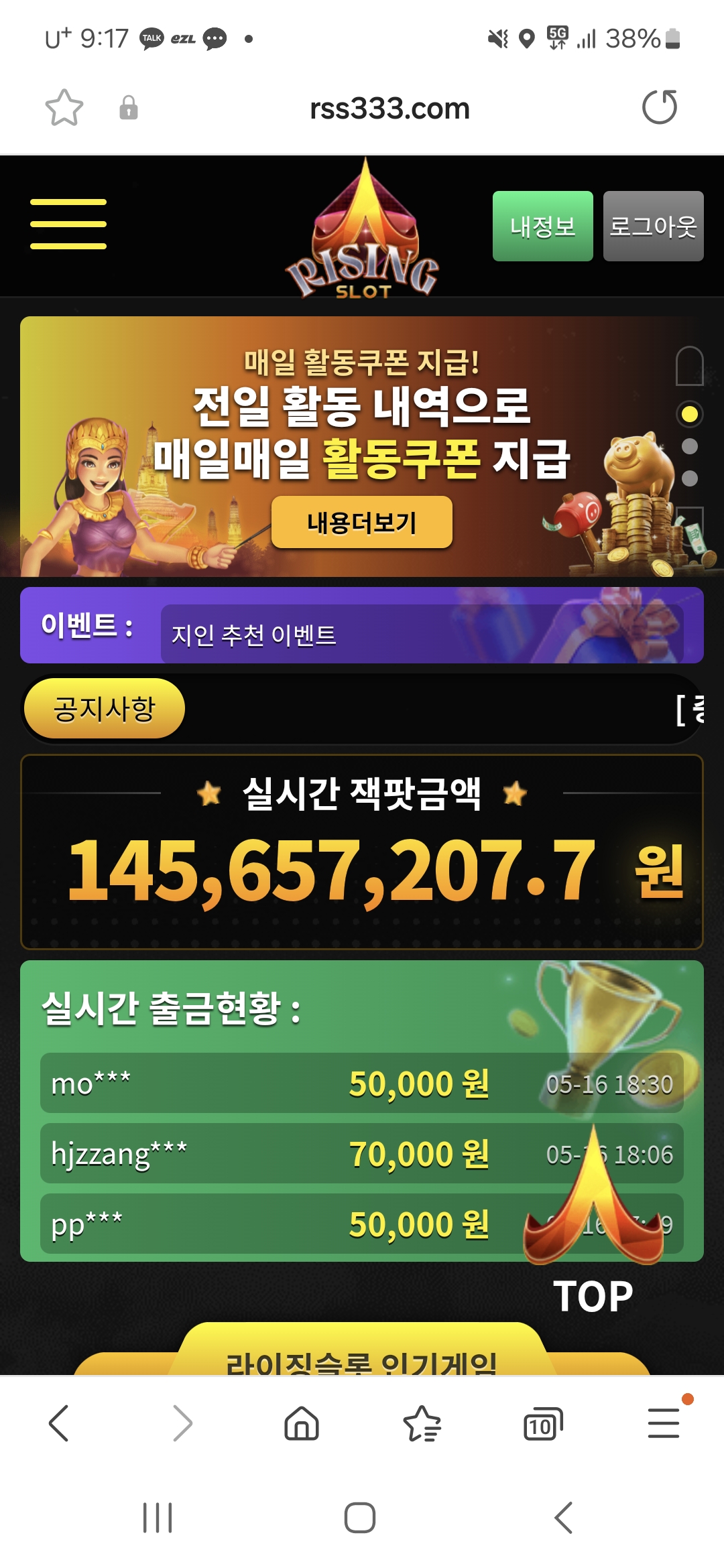Open the browser home page
The image size is (724, 1568).
coord(302,1423)
